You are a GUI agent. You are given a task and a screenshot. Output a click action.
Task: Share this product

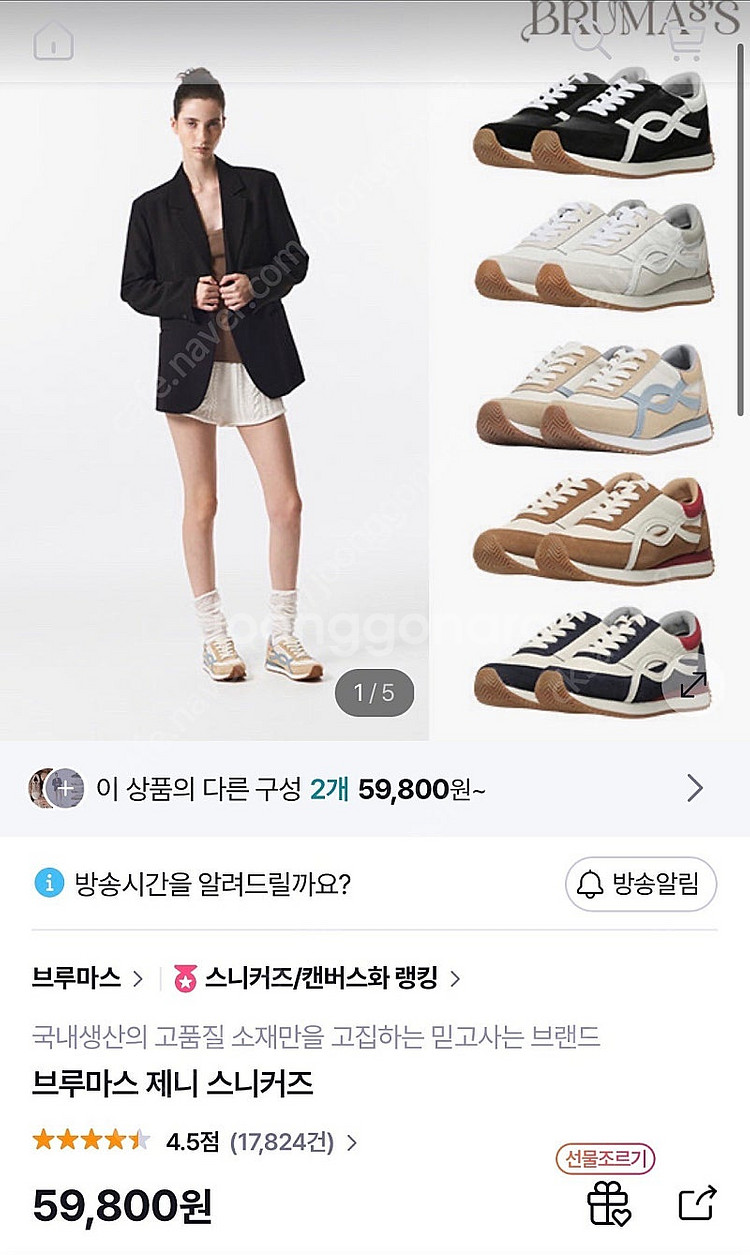click(698, 1202)
